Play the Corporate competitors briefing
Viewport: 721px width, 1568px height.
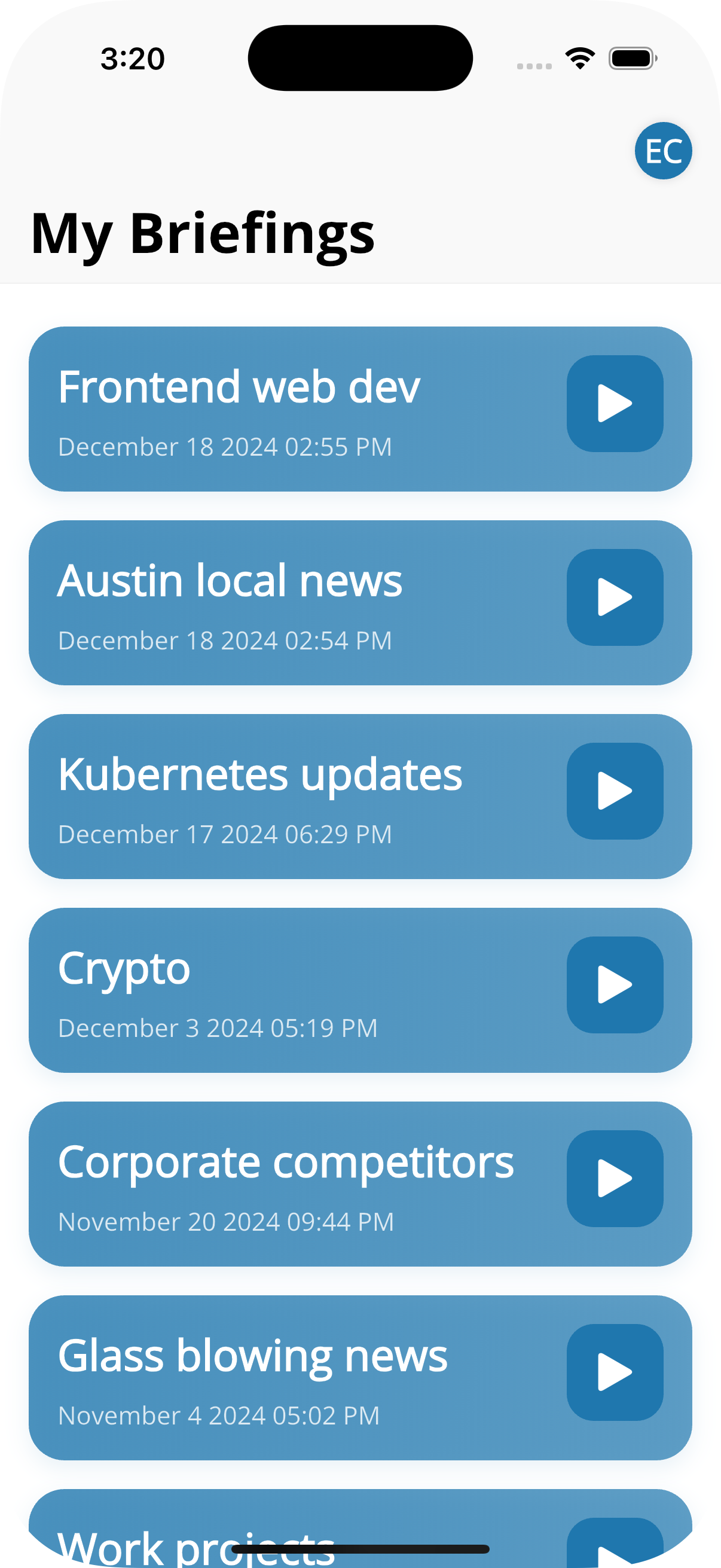click(x=615, y=1179)
